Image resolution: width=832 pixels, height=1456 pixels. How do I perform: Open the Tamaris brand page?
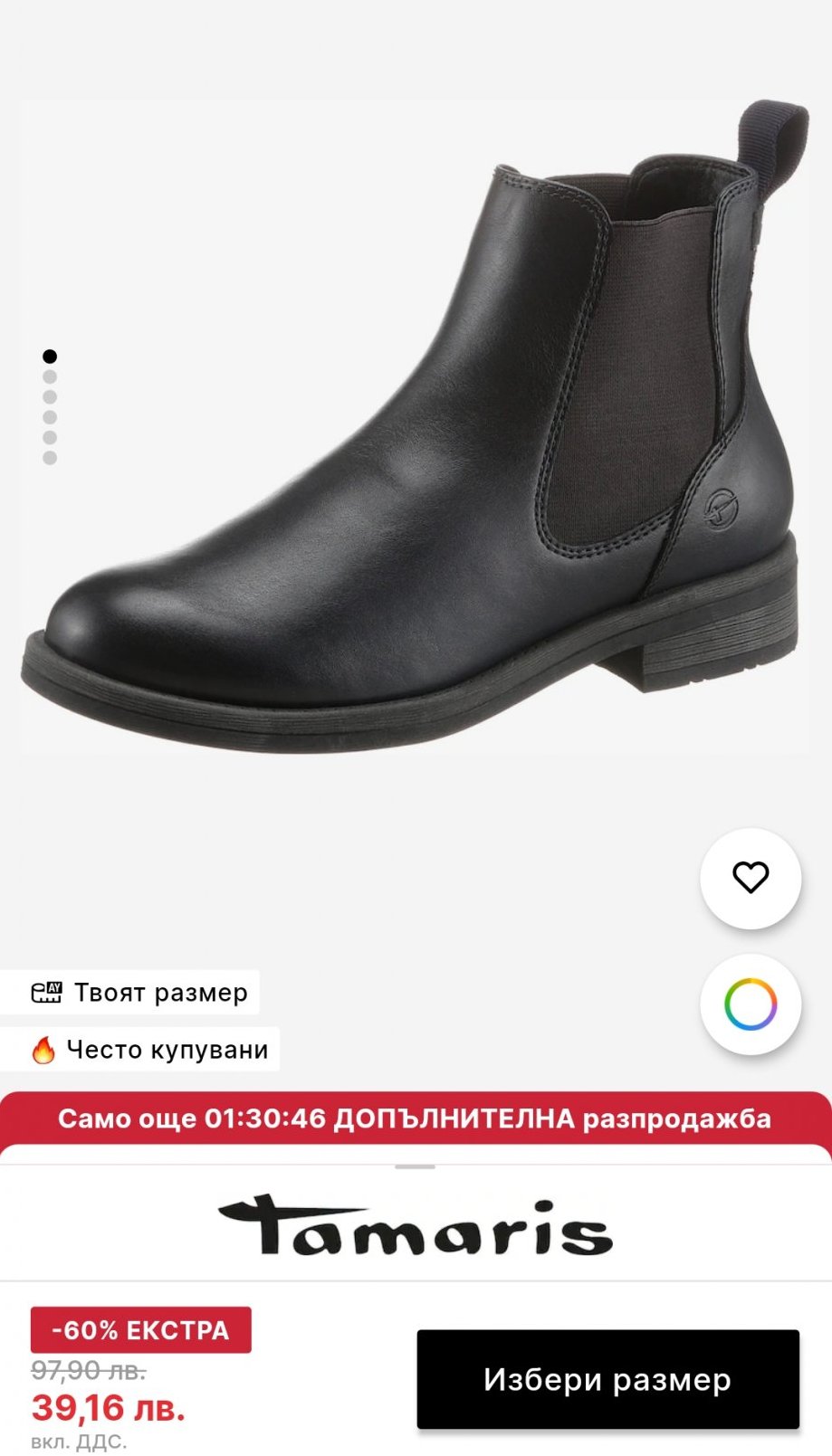coord(416,1226)
